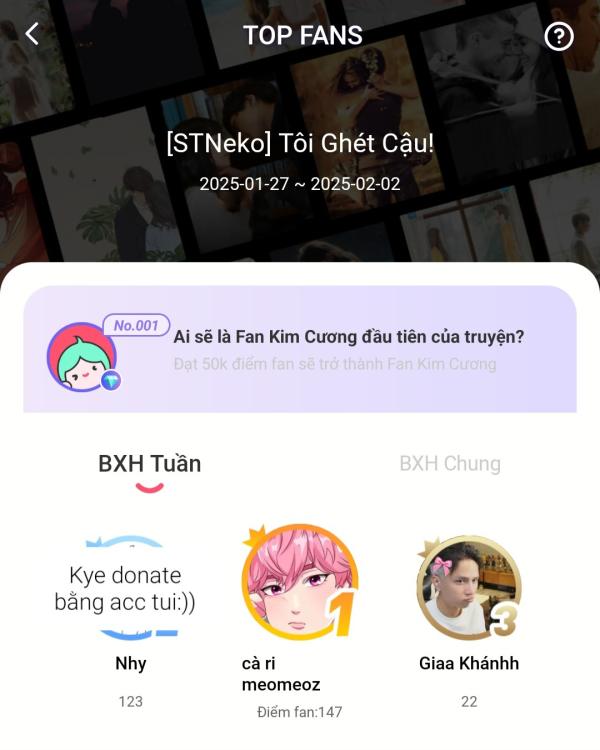The width and height of the screenshot is (600, 750).
Task: Open the Fan Kim Cương banner
Action: coord(300,350)
